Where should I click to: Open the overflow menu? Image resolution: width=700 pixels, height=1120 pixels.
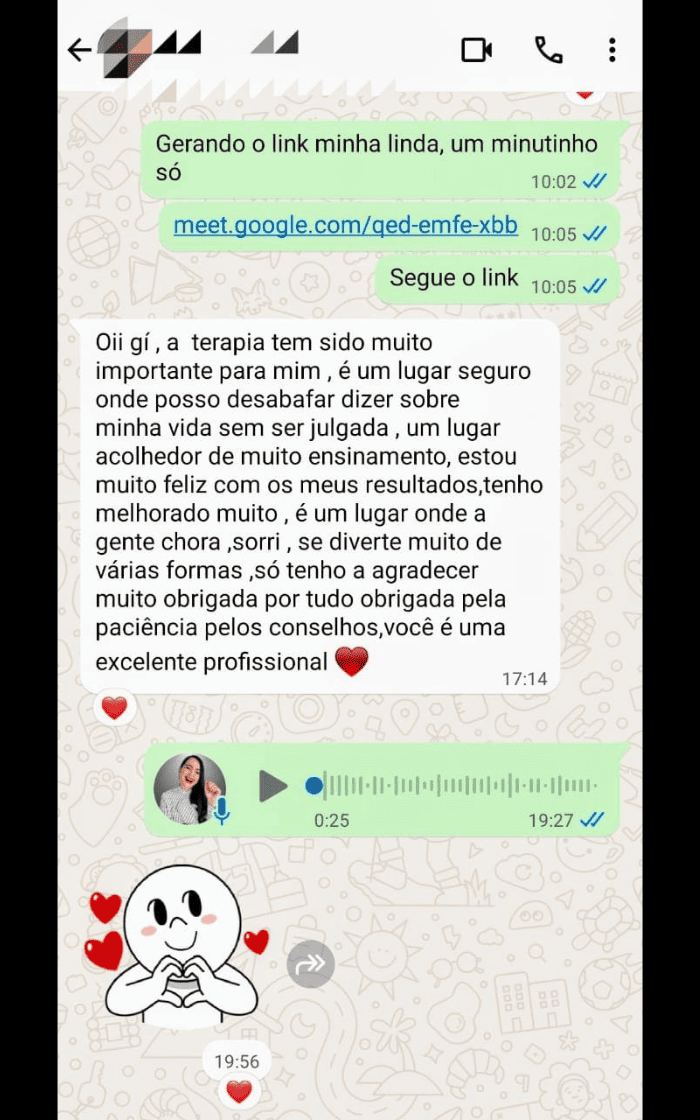tap(612, 50)
